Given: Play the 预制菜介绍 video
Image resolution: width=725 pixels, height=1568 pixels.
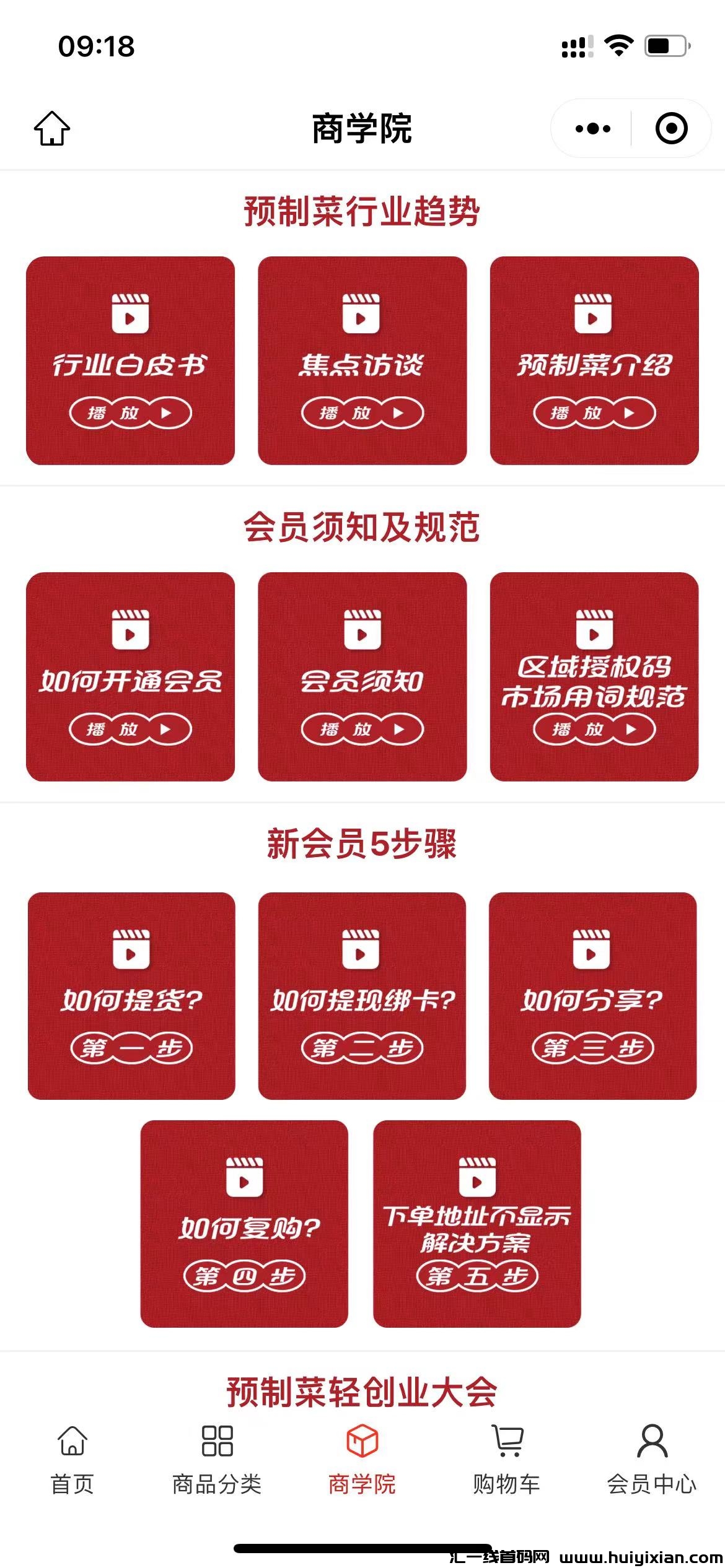Looking at the screenshot, I should 593,412.
